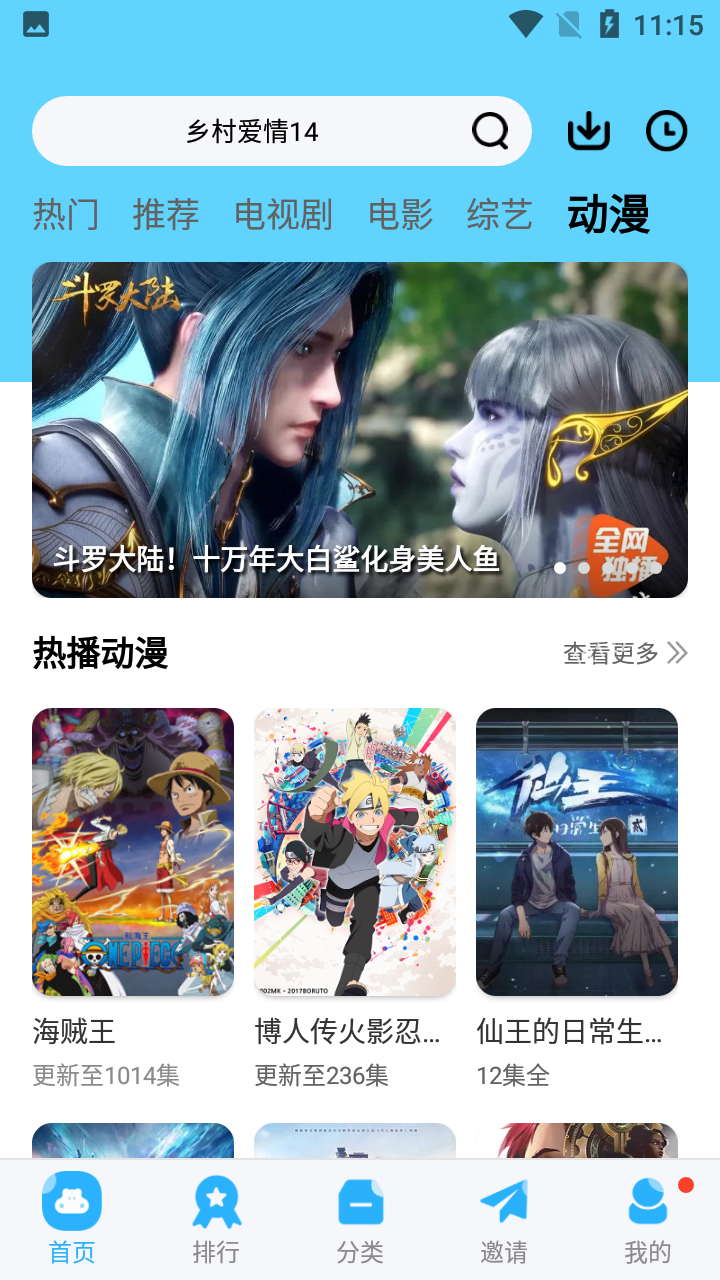Viewport: 720px width, 1280px height.
Task: Tap the search box showing 乡村爱情14
Action: click(x=252, y=131)
